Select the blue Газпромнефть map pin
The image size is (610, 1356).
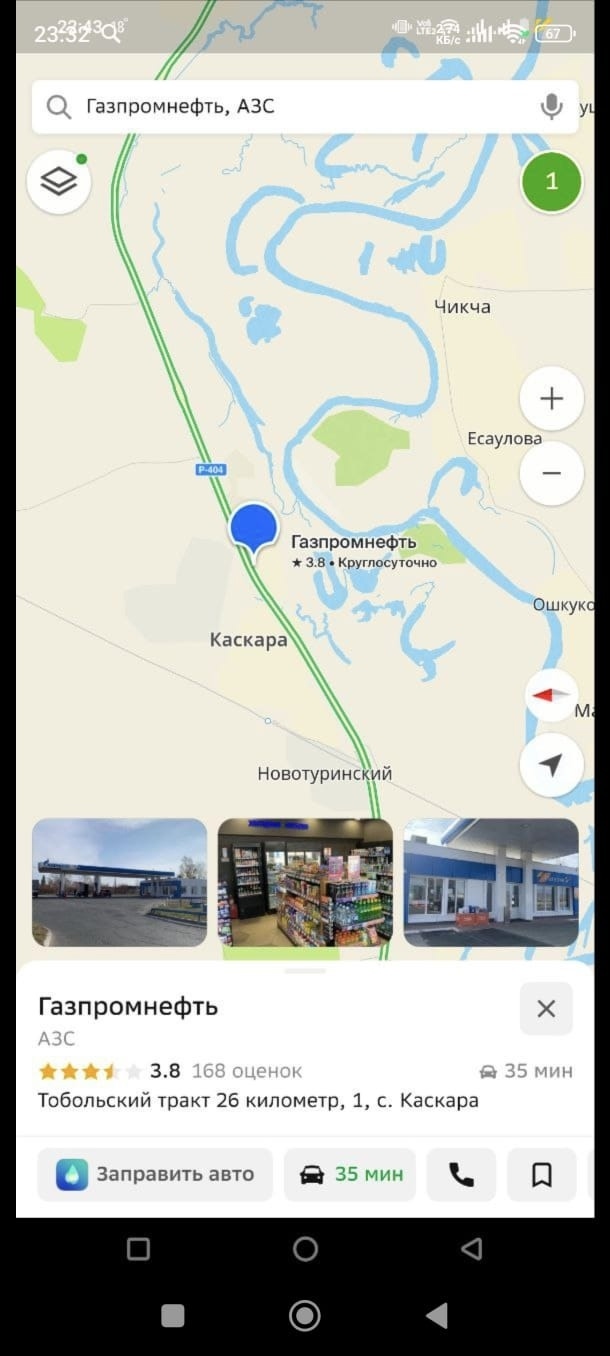[253, 527]
